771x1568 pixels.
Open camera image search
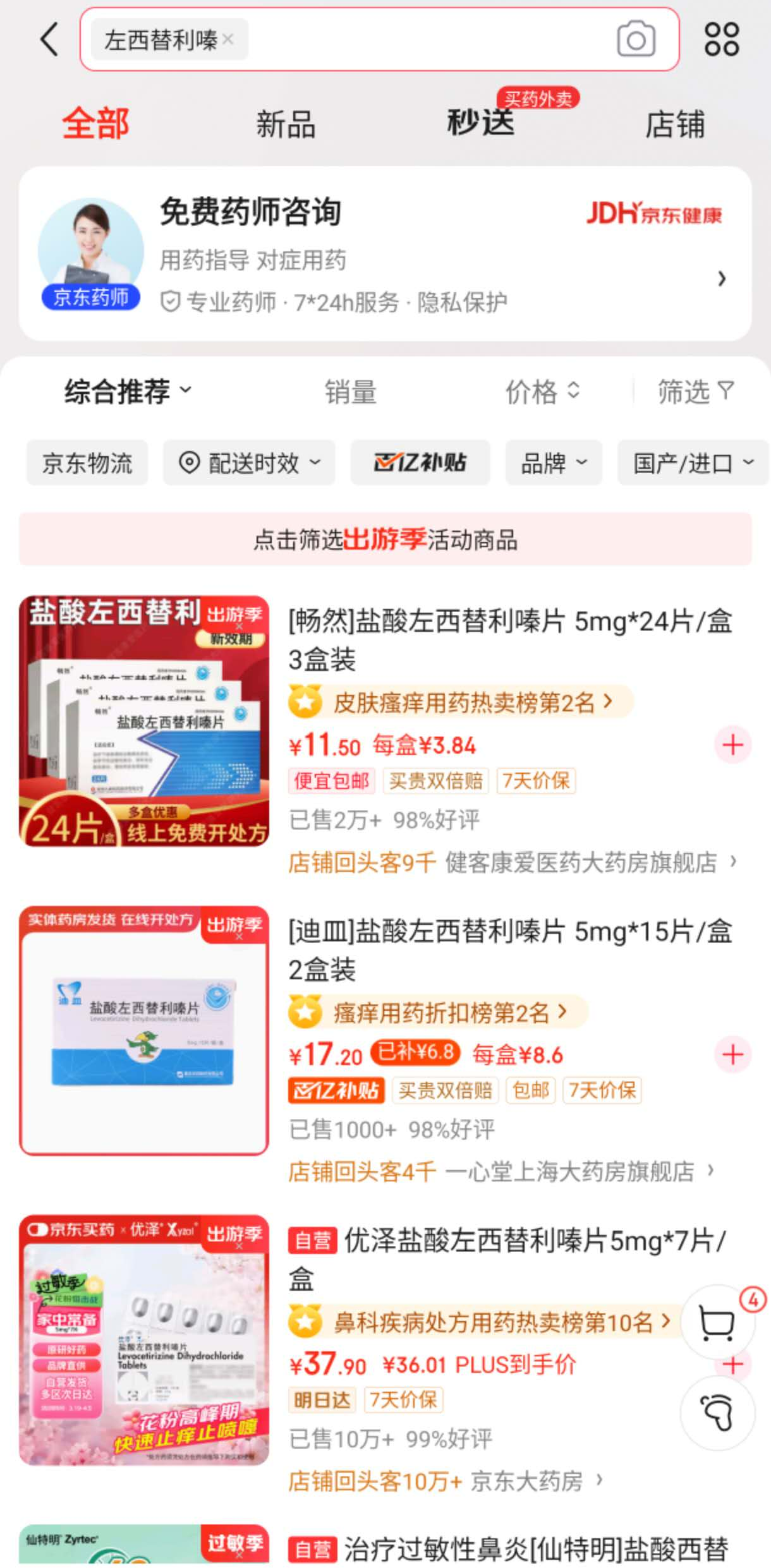coord(636,40)
